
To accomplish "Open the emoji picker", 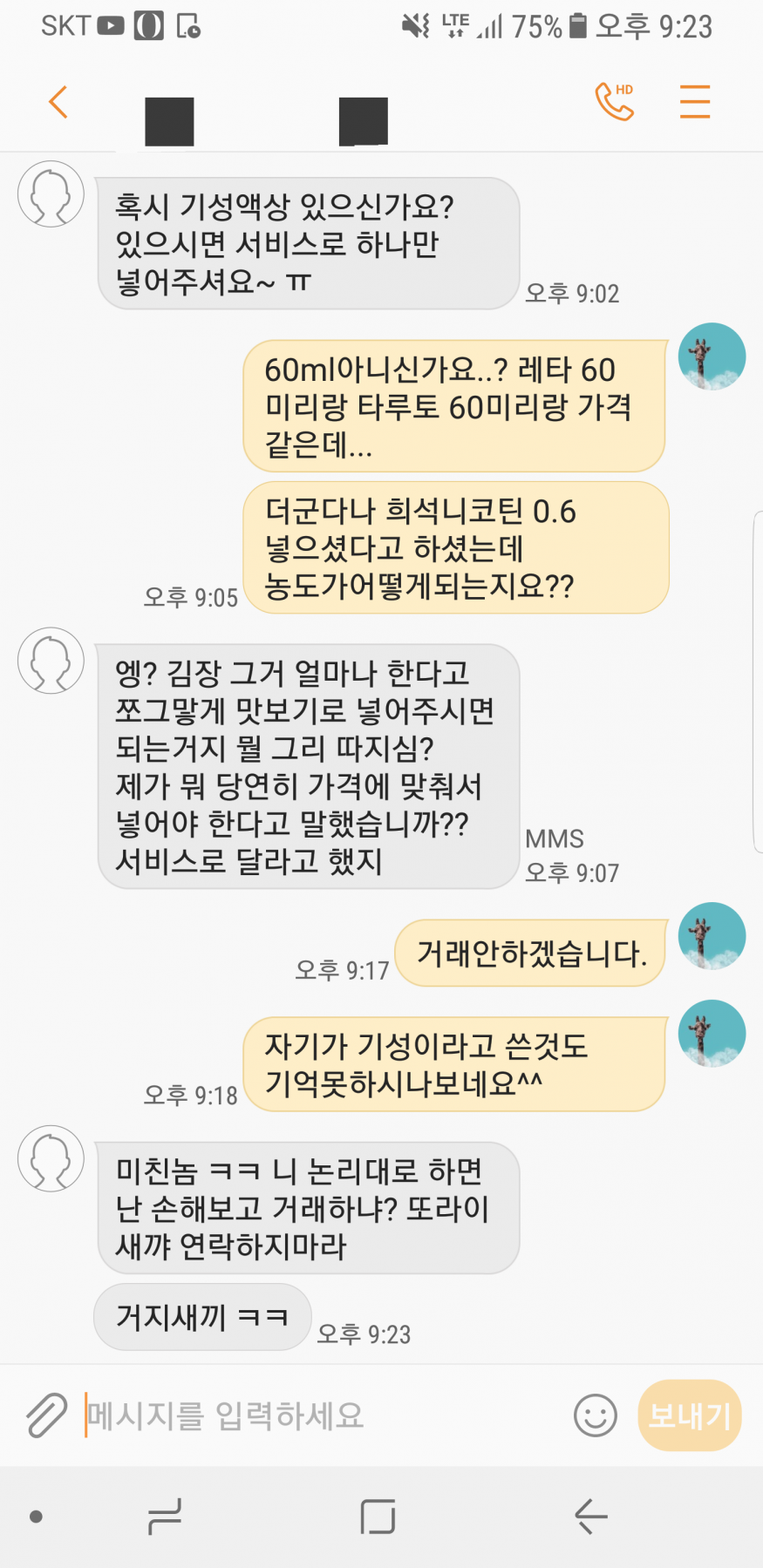I will (596, 1415).
